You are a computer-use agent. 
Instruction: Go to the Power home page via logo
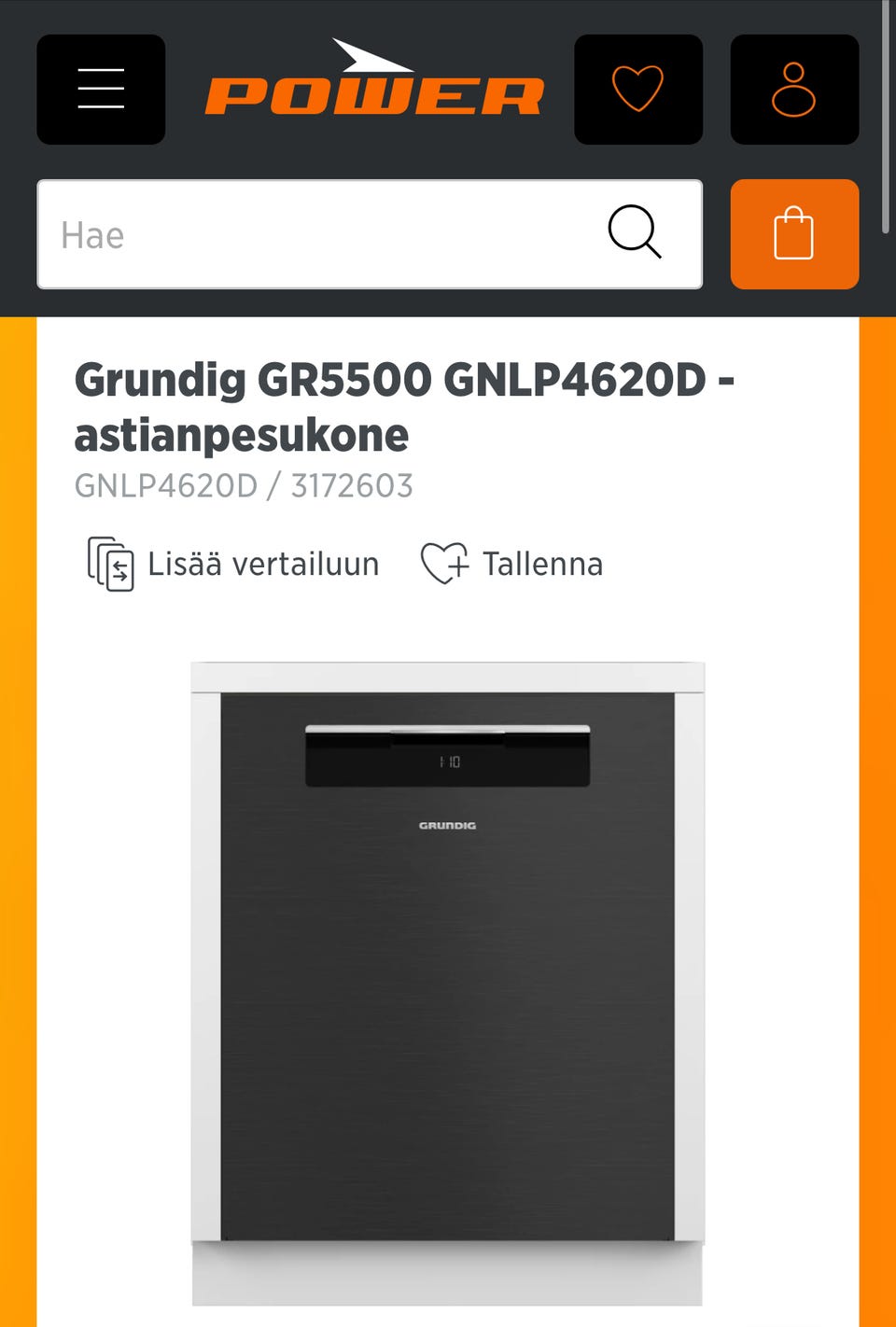373,82
